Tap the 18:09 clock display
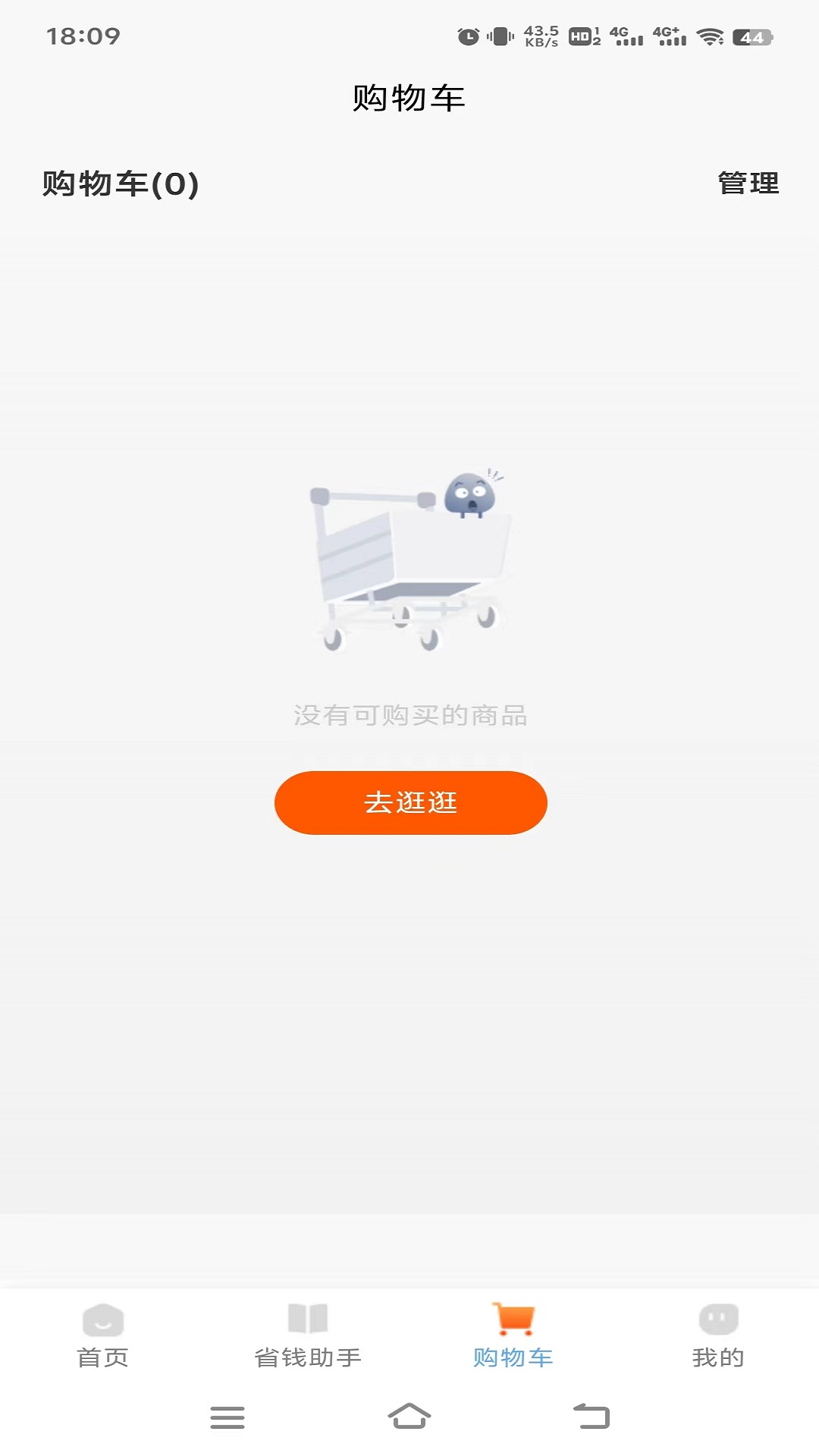Image resolution: width=819 pixels, height=1456 pixels. (85, 34)
